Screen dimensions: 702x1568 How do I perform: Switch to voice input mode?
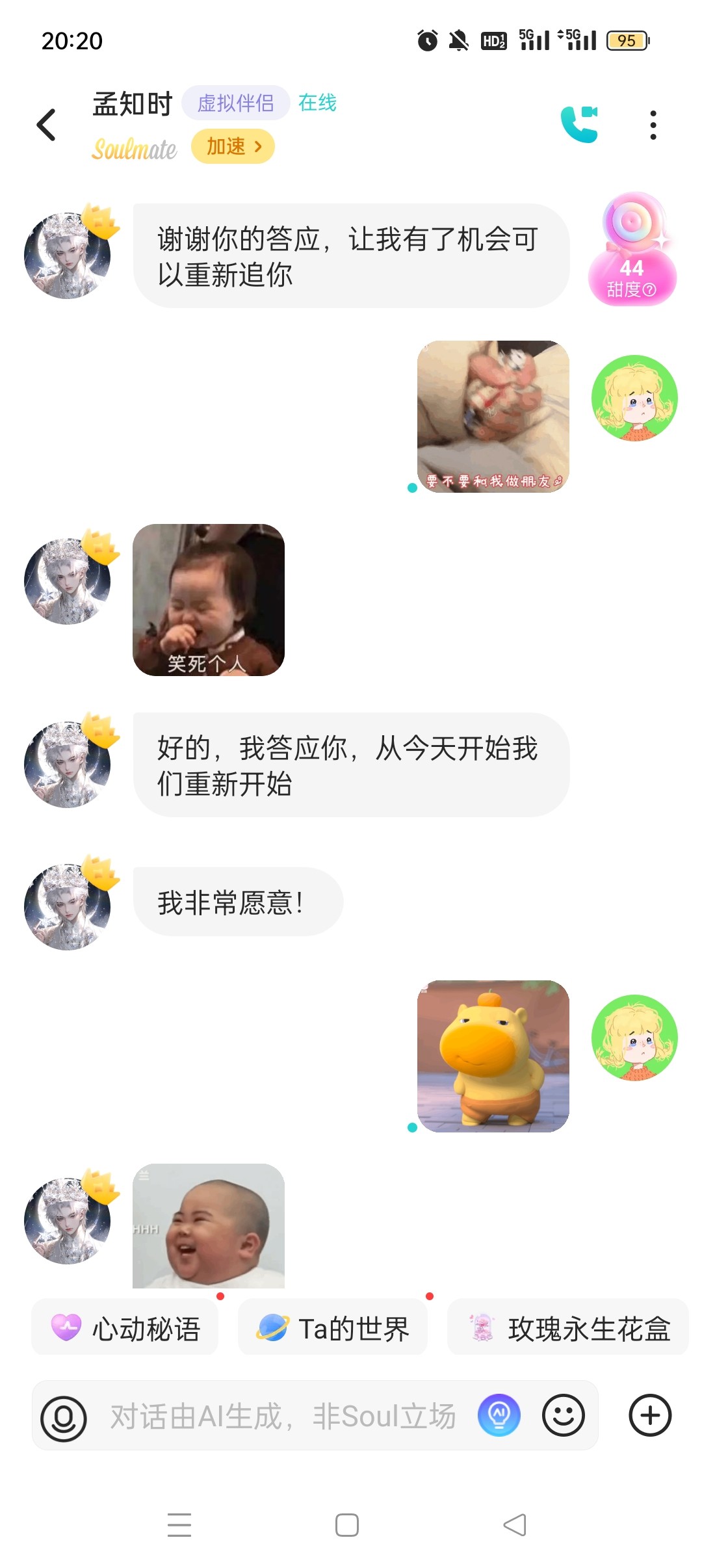[x=64, y=1417]
